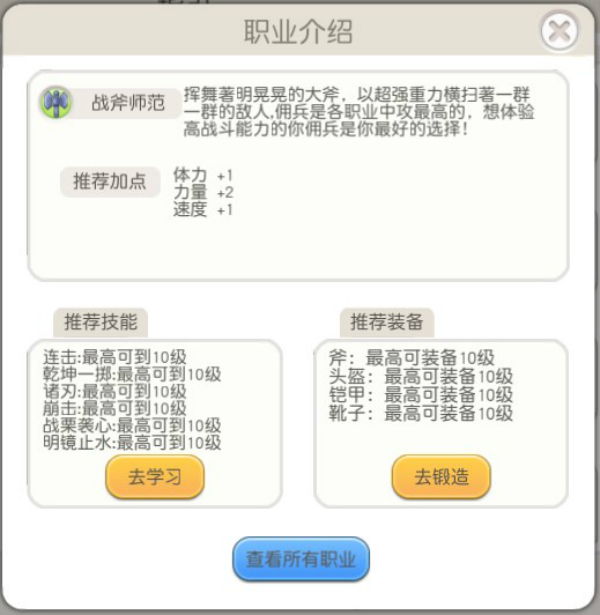The width and height of the screenshot is (600, 615).
Task: View all classes with 查看所有职业
Action: click(x=301, y=559)
